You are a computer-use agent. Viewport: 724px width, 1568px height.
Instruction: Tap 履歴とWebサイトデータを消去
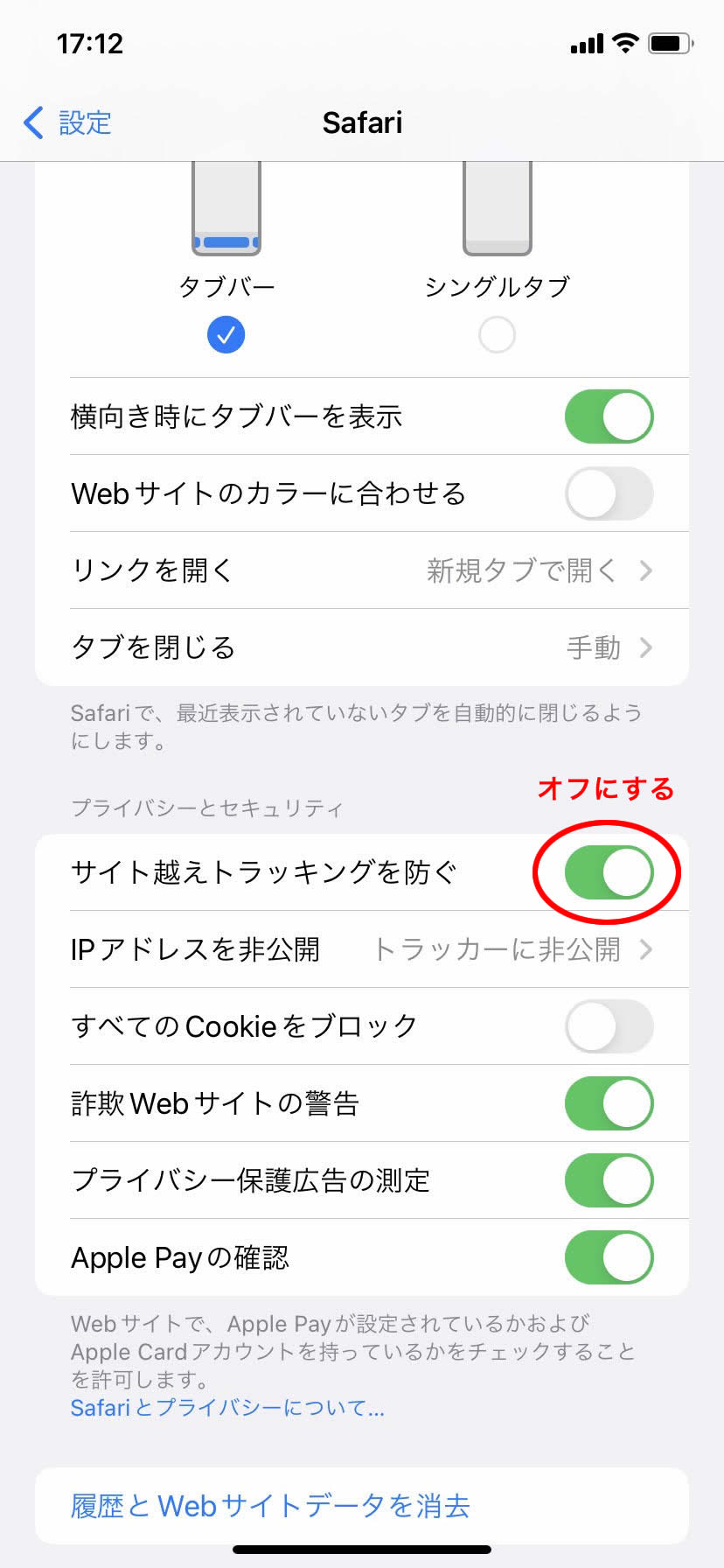coord(362,1506)
